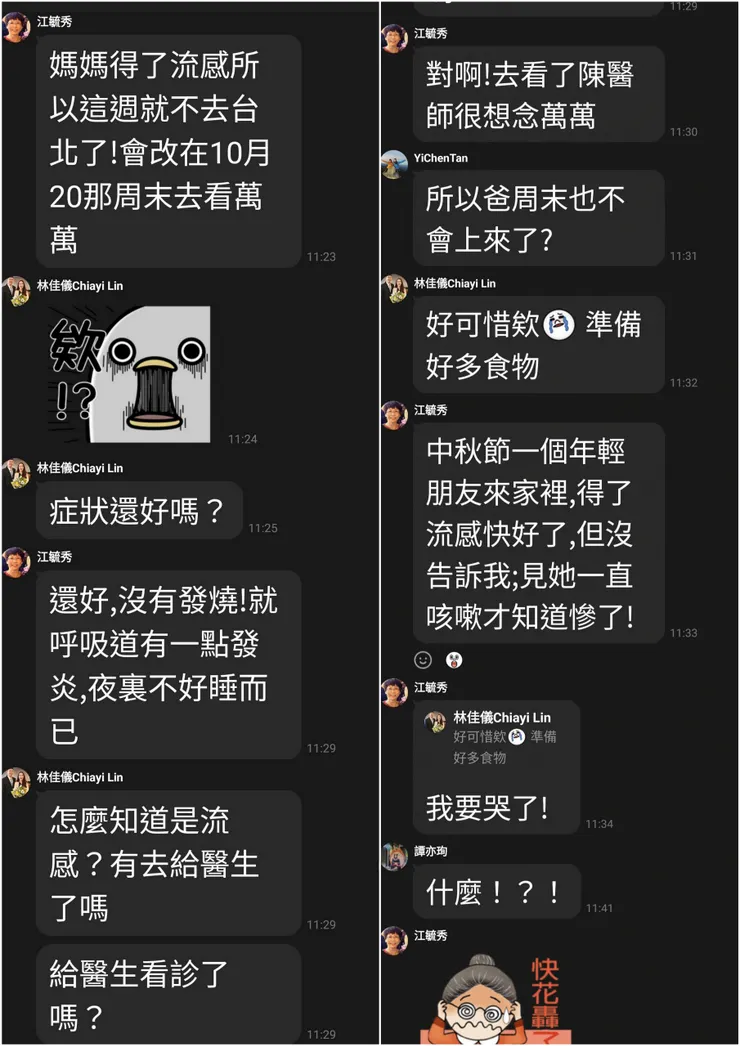Click the timestamp 11:23 under the first message
Screen dimensions: 740x1046
pyautogui.click(x=320, y=255)
